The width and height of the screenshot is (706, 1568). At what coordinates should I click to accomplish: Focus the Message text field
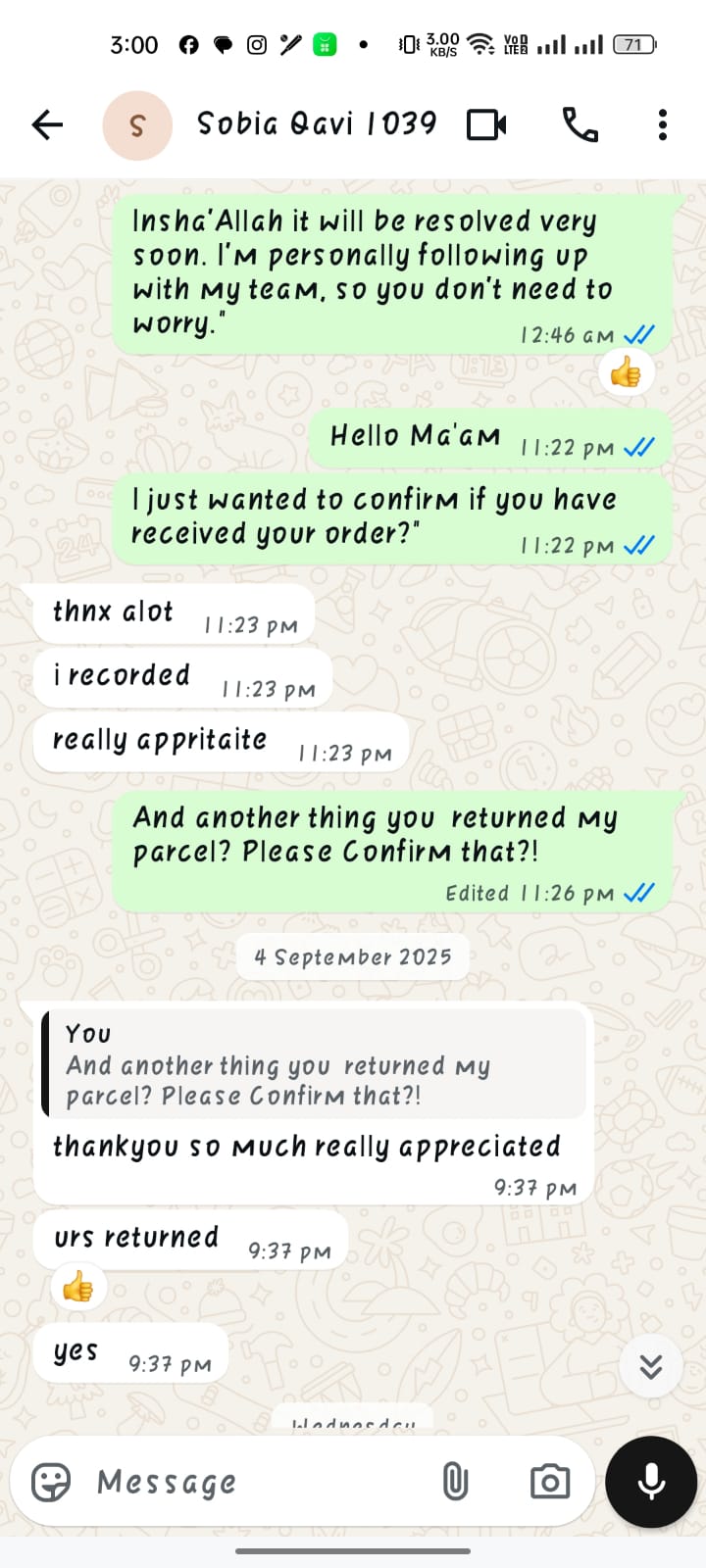tap(255, 1482)
